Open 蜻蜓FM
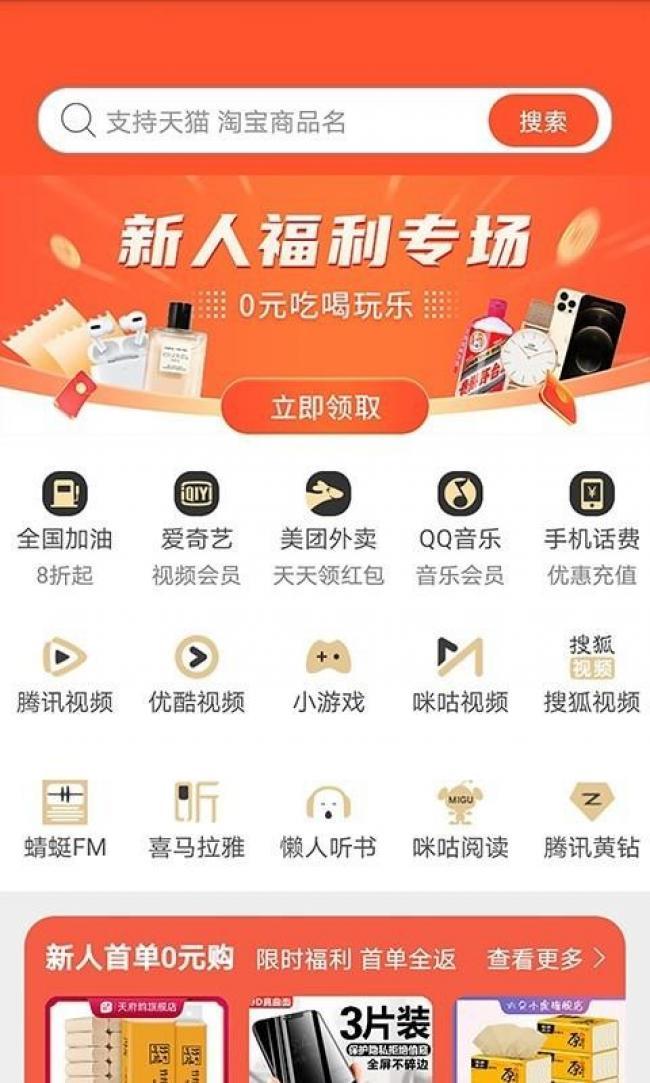Image resolution: width=650 pixels, height=1083 pixels. (65, 820)
